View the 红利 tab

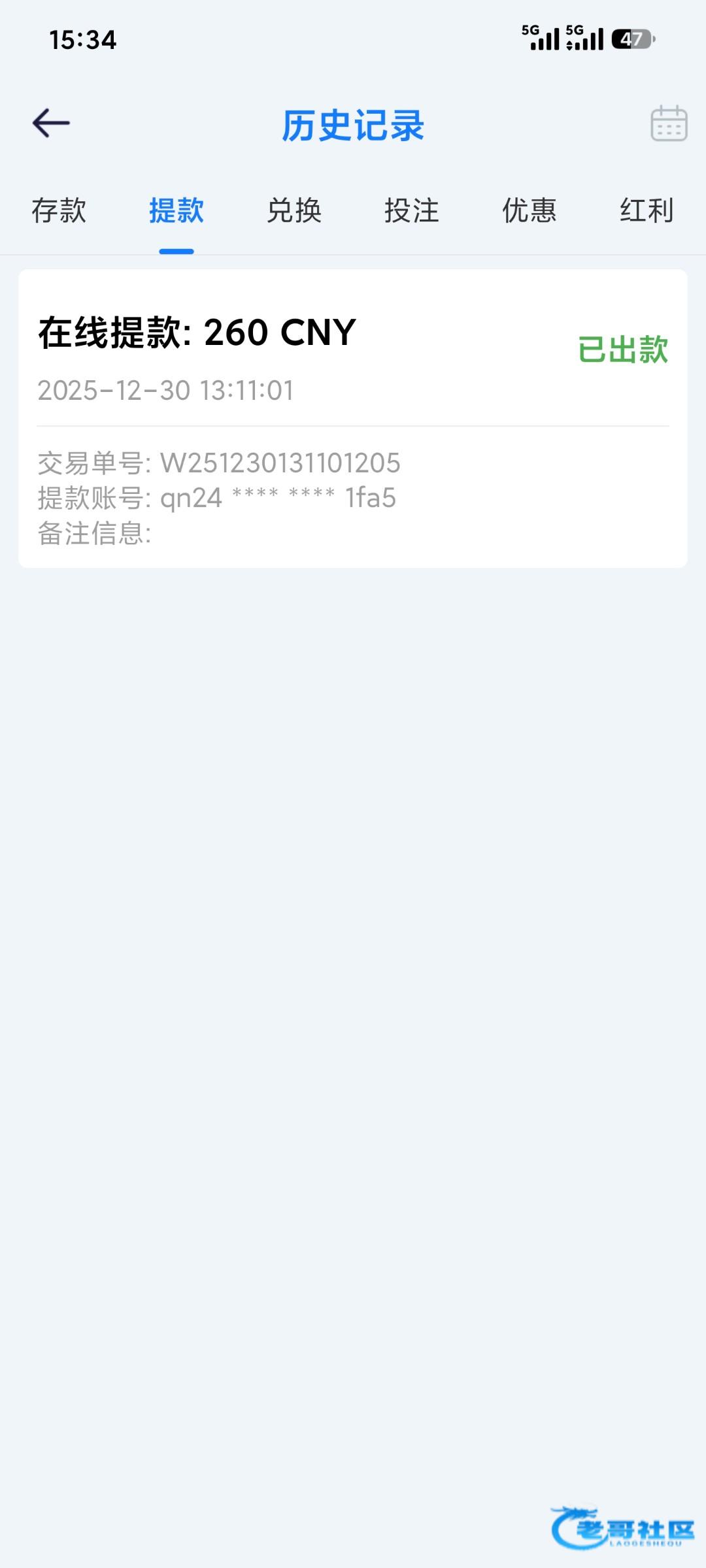pyautogui.click(x=646, y=211)
